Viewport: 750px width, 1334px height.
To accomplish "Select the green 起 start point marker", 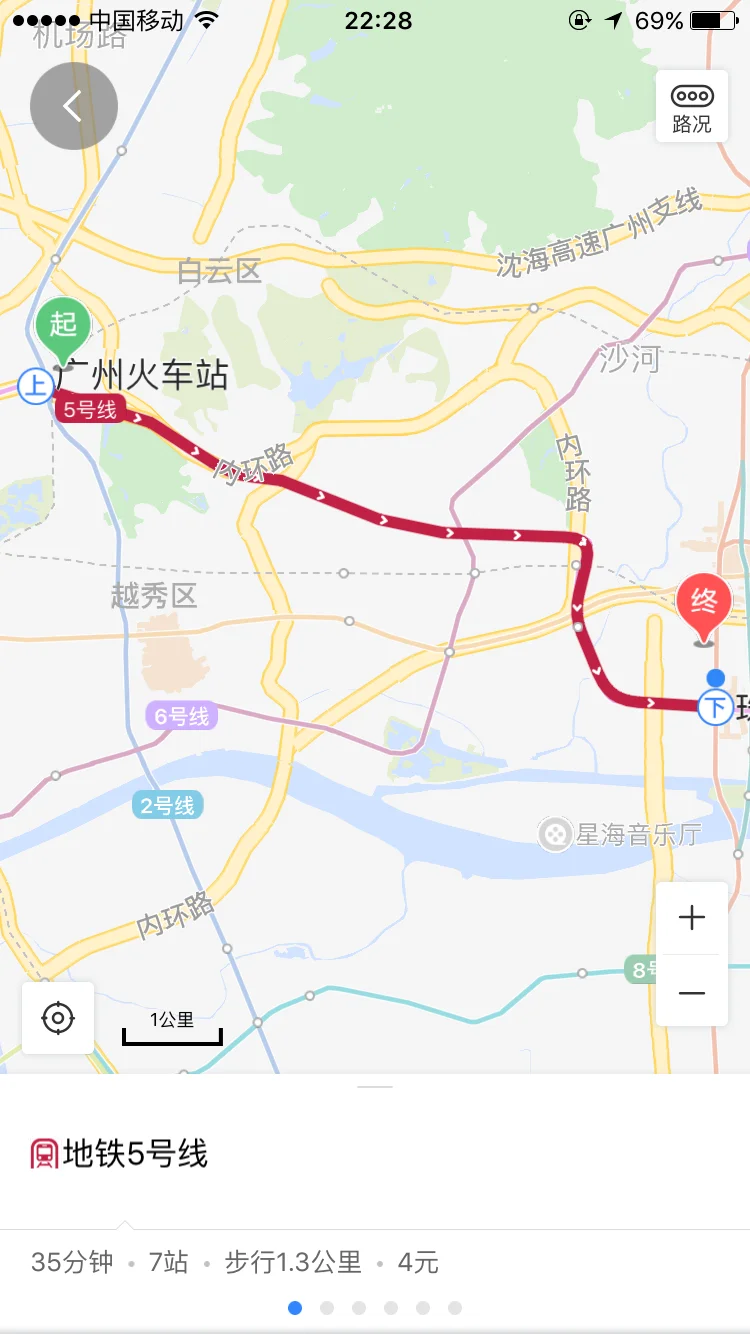I will coord(62,325).
